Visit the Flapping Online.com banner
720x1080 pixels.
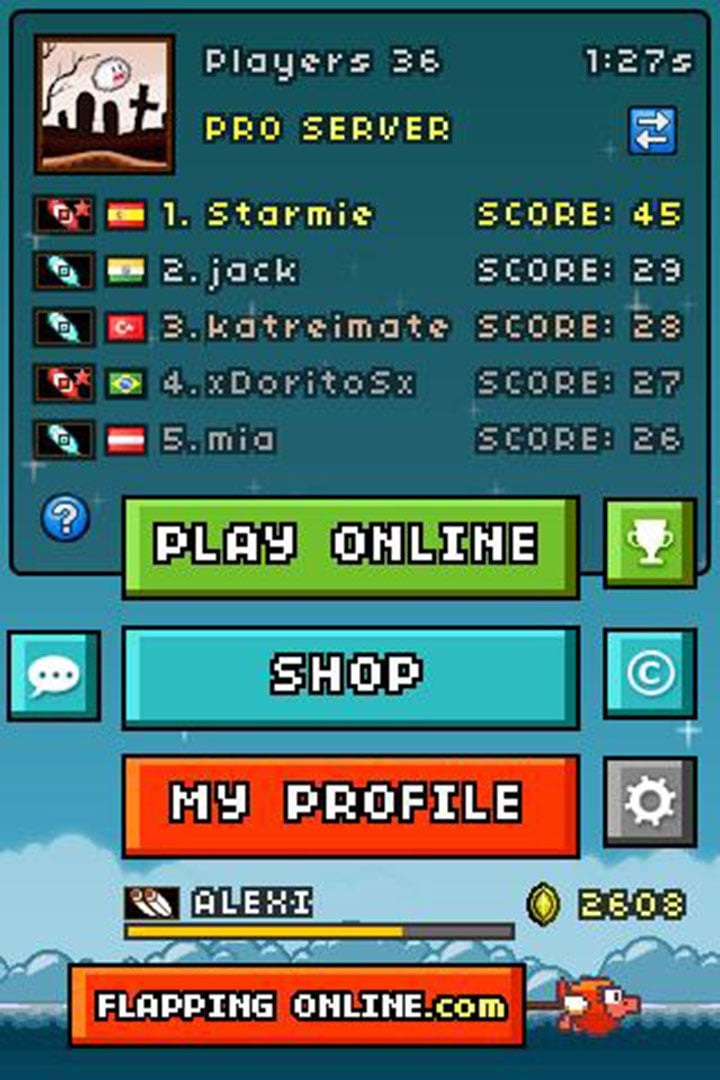[298, 1005]
